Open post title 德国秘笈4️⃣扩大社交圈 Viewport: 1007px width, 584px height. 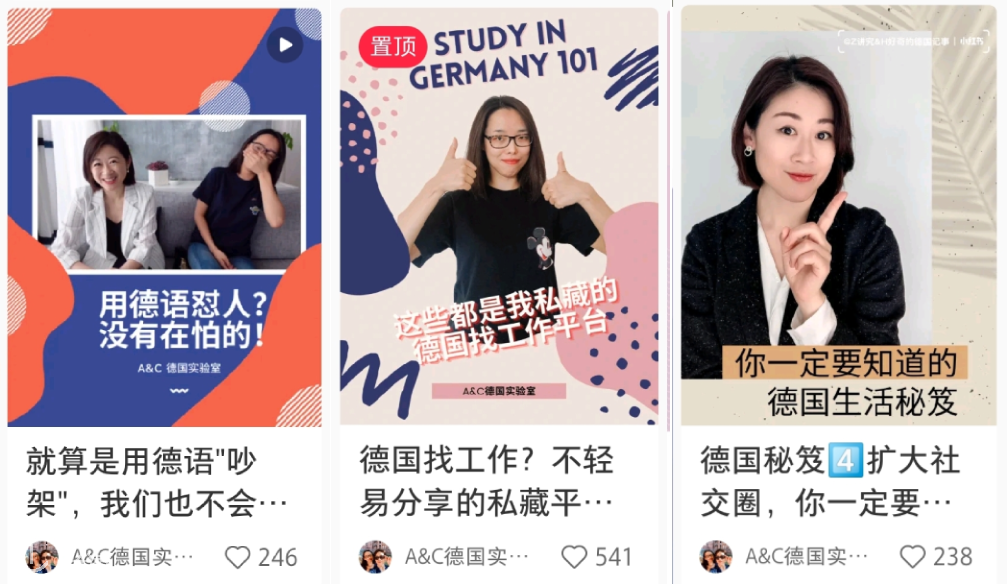click(x=829, y=481)
